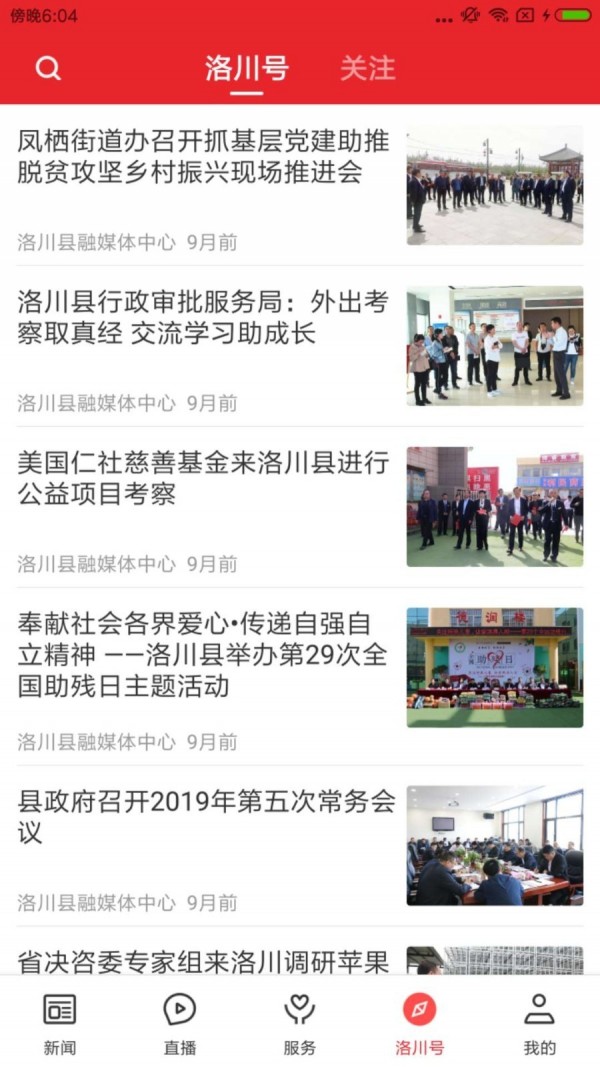Open the 县政府召开2019年第五次常务会议 article
Viewport: 600px width, 1067px height.
click(204, 817)
